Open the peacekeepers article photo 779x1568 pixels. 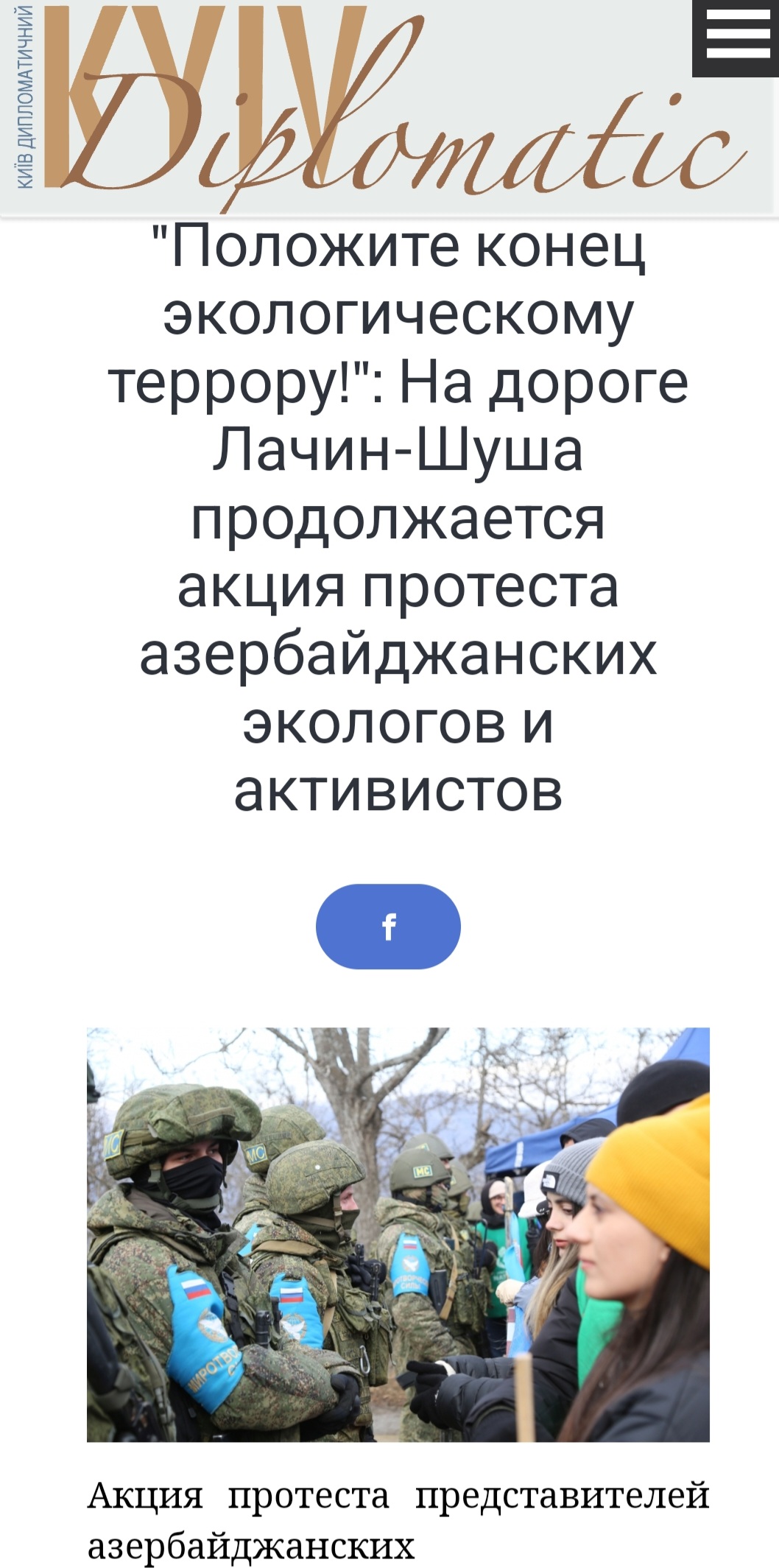398,1234
